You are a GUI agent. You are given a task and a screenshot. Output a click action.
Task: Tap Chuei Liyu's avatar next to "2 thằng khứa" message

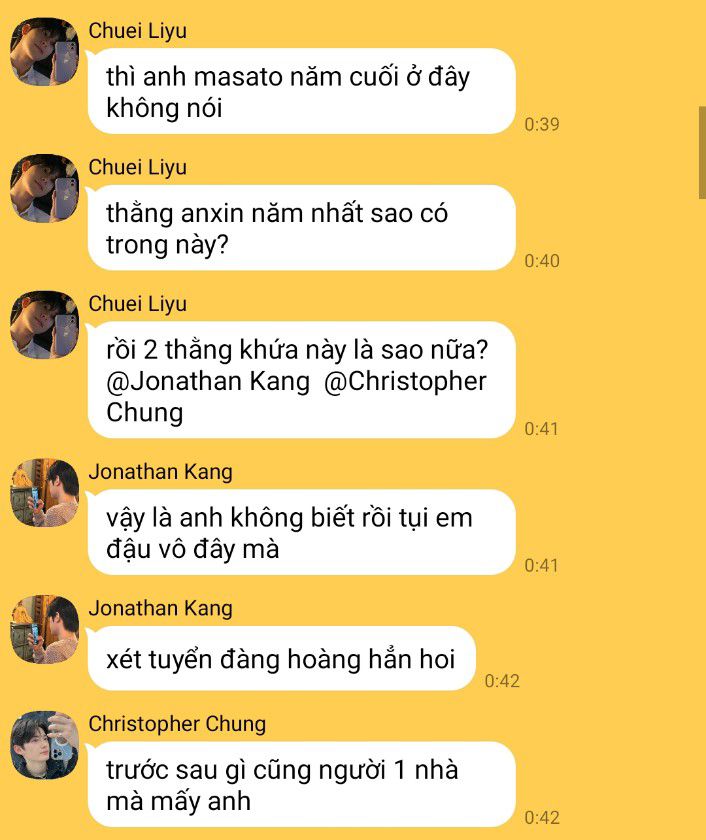[44, 325]
